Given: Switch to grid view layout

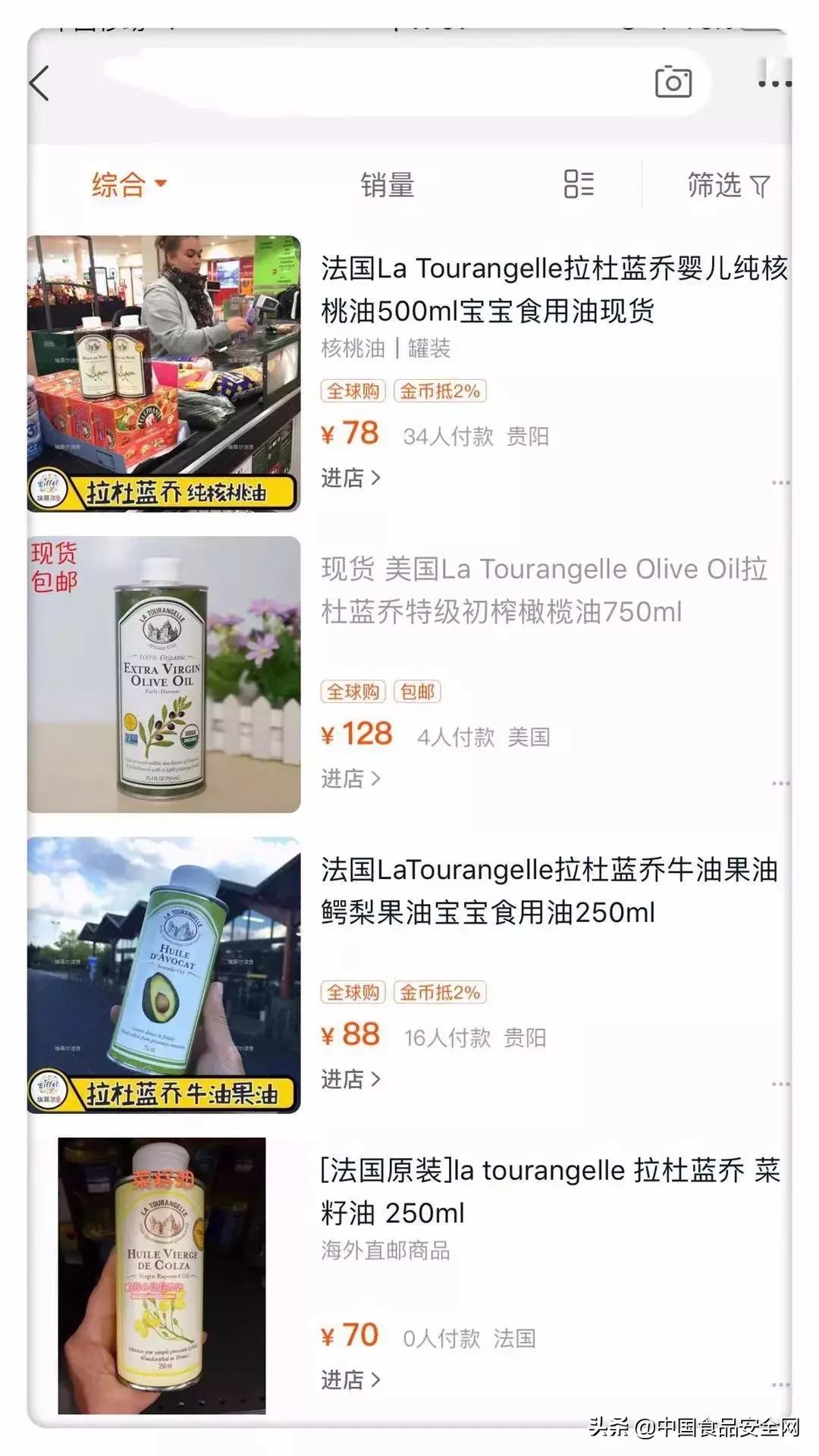Looking at the screenshot, I should [579, 186].
